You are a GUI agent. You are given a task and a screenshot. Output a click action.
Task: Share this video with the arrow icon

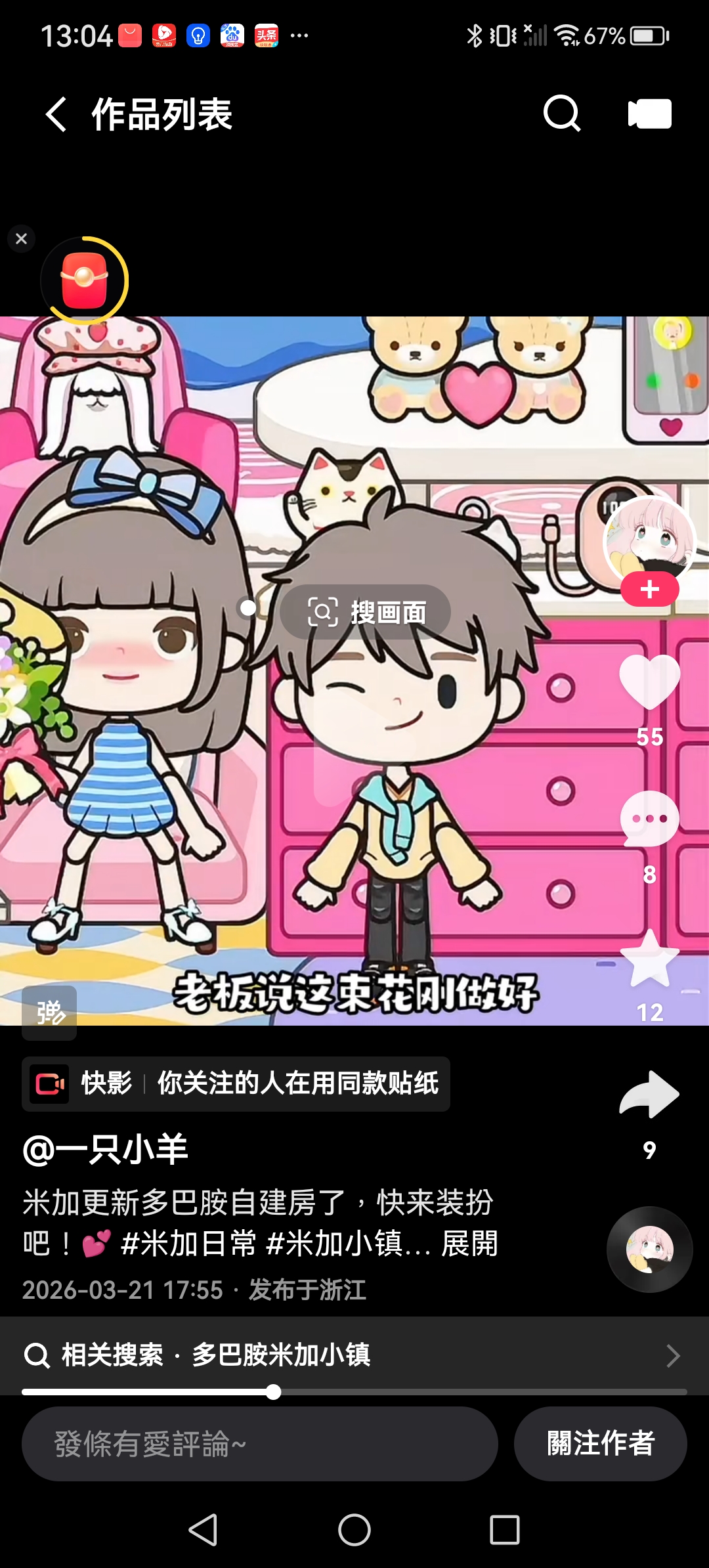click(649, 1094)
